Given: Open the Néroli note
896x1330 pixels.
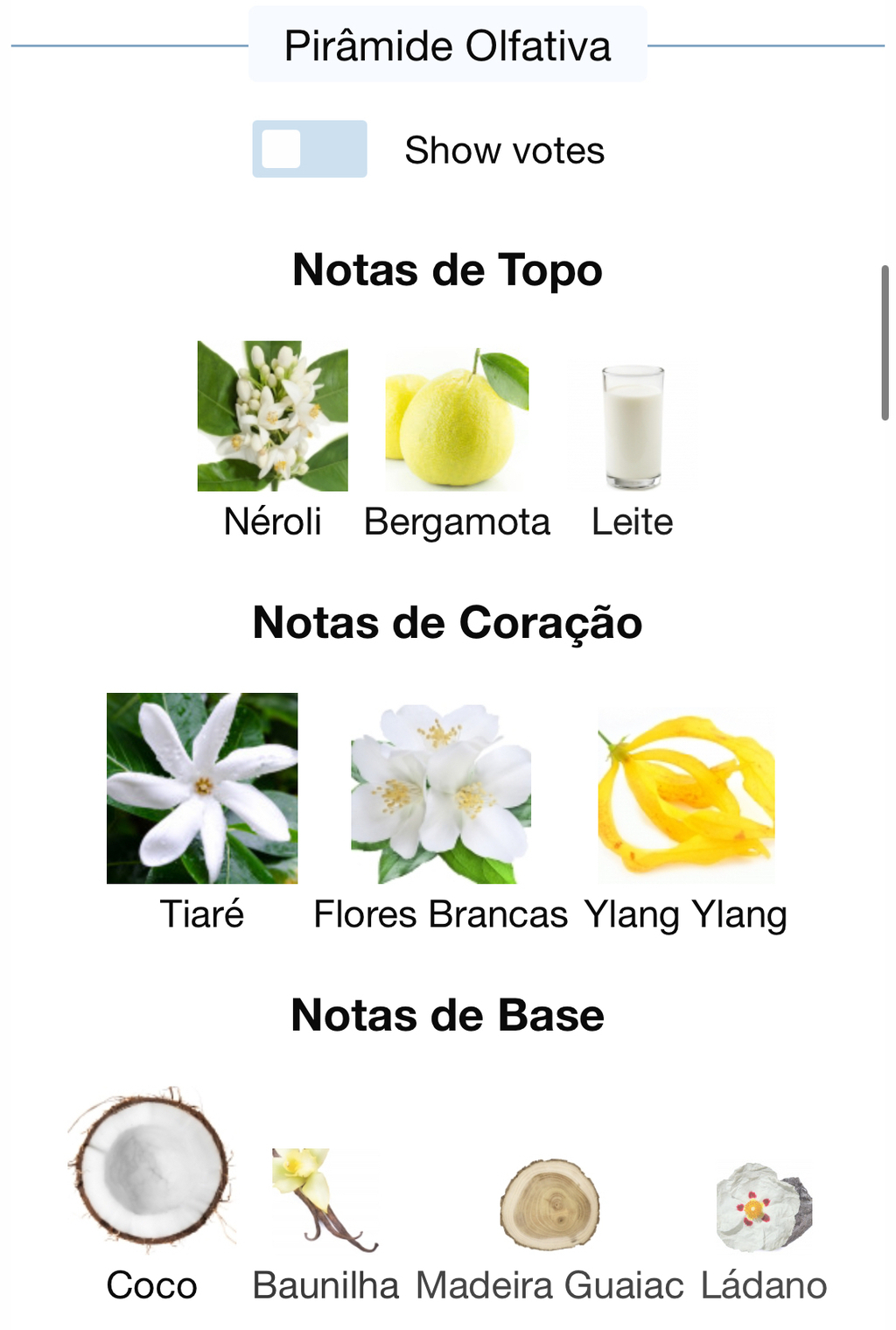Looking at the screenshot, I should point(272,416).
